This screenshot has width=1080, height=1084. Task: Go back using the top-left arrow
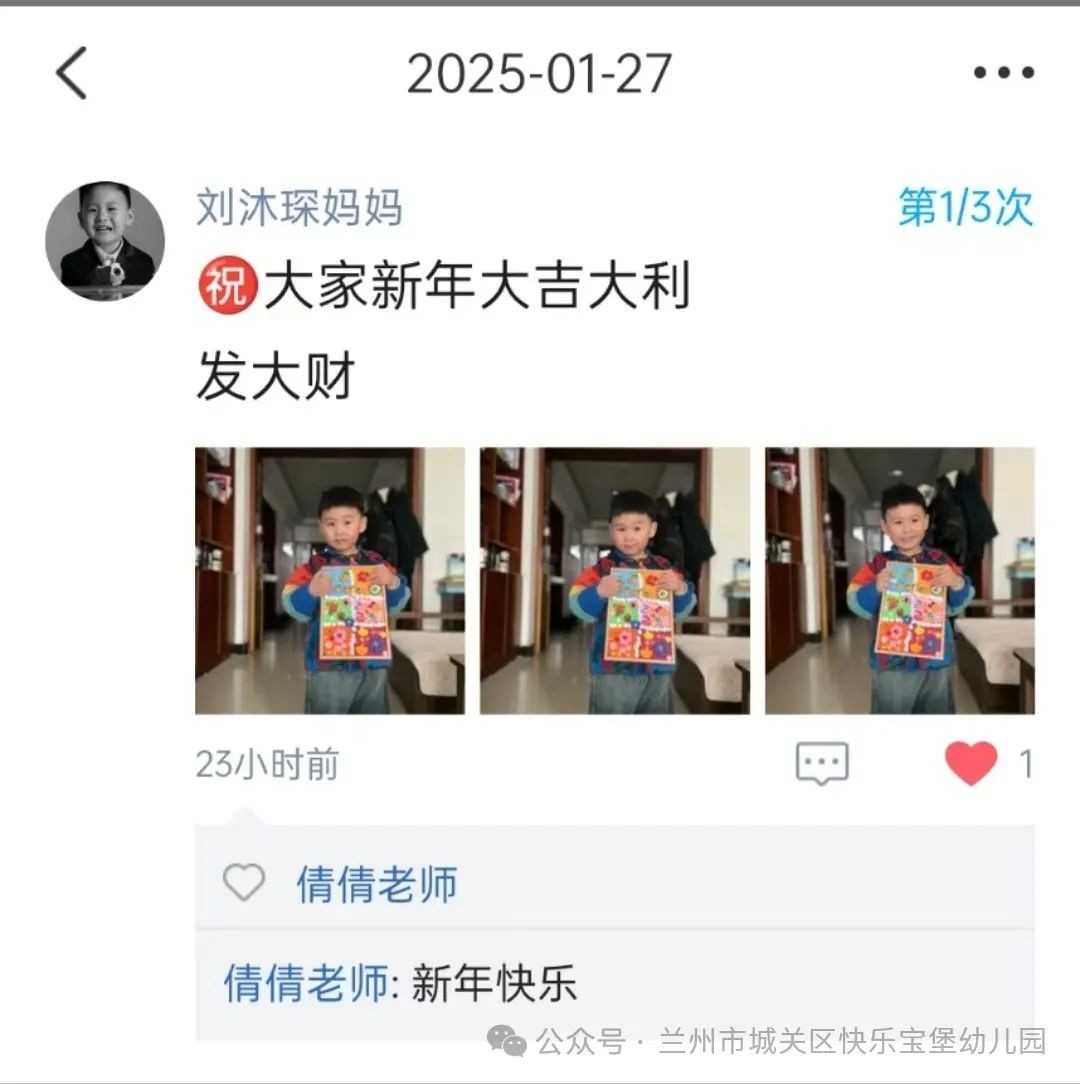72,73
